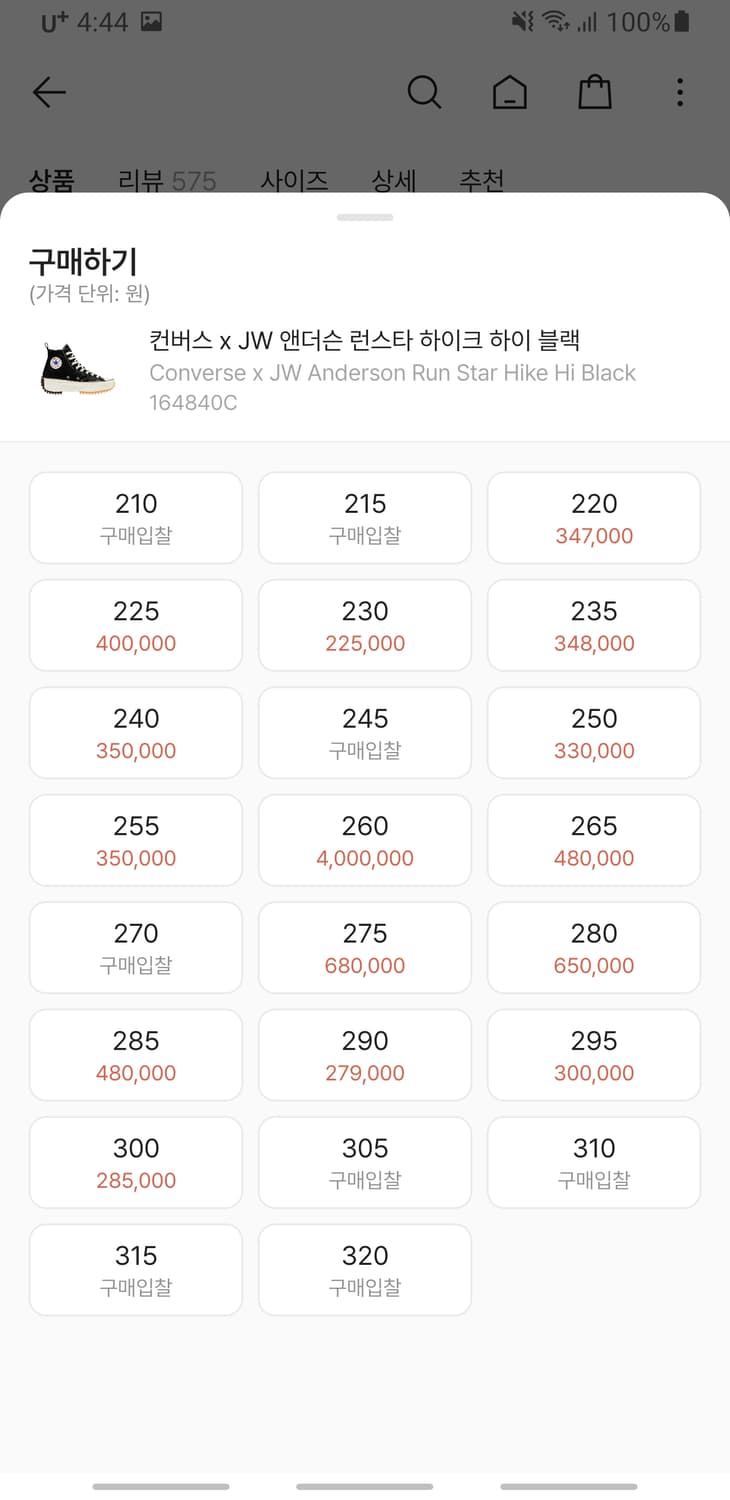Viewport: 730px width, 1500px height.
Task: Tap the bottom sheet drag handle
Action: coord(364,216)
